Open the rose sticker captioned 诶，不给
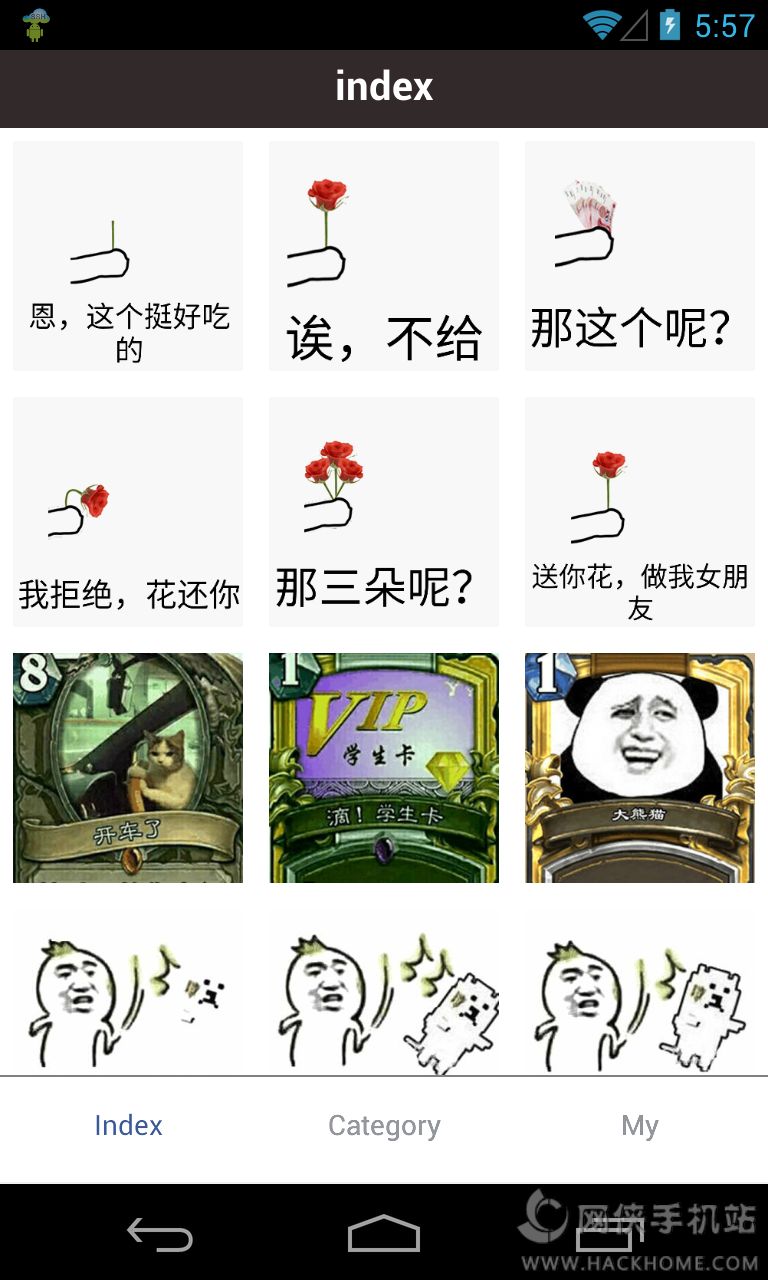 point(384,256)
